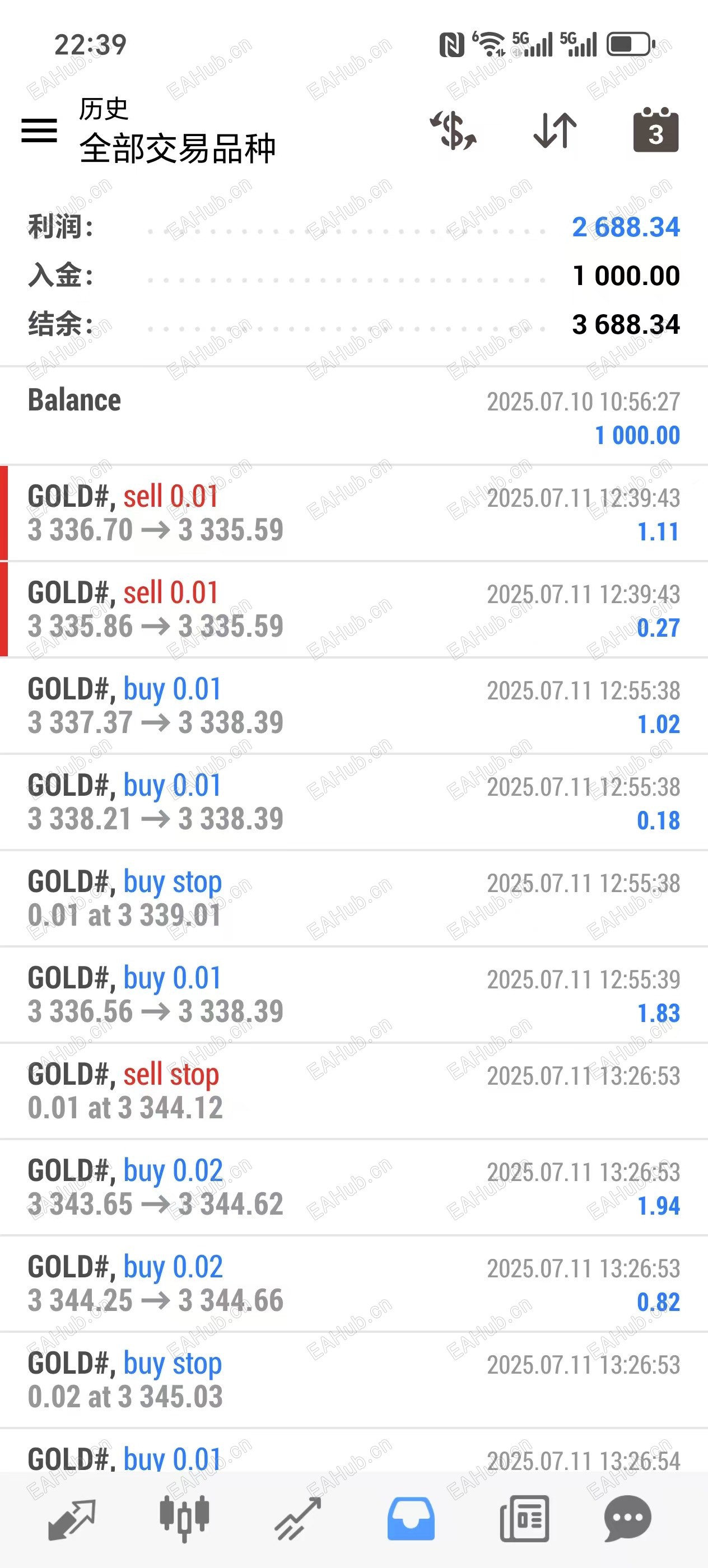Expand the Balance 1 000.00 deposit entry

(353, 417)
